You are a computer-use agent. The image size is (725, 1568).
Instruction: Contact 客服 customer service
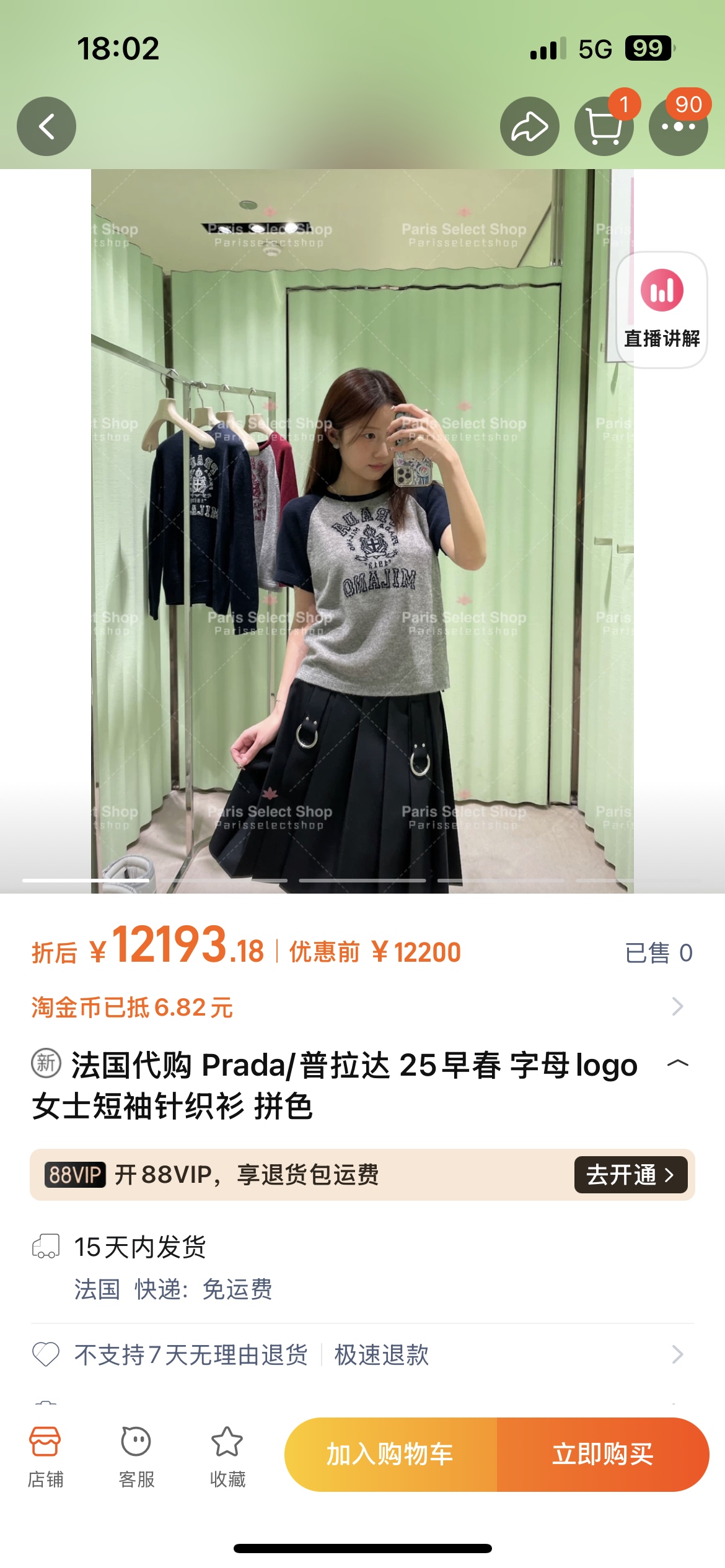coord(136,1455)
